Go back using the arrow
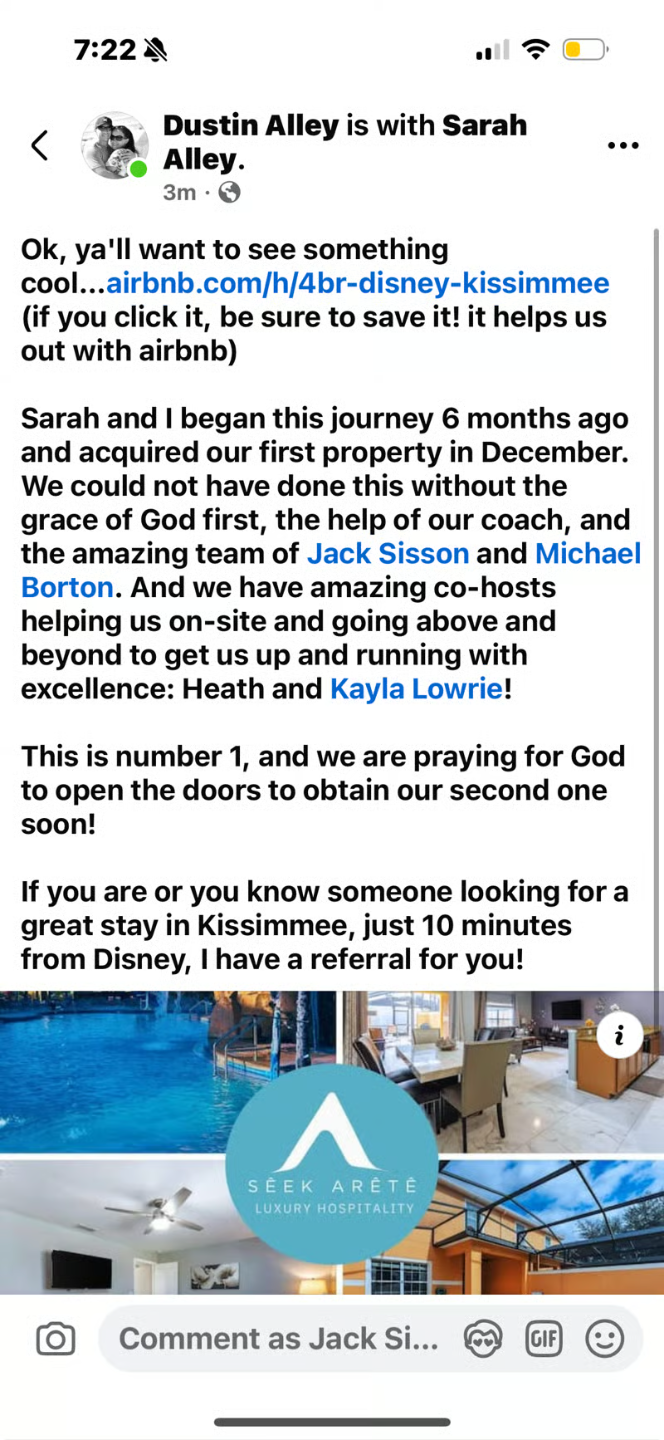The height and width of the screenshot is (1440, 664). (39, 146)
